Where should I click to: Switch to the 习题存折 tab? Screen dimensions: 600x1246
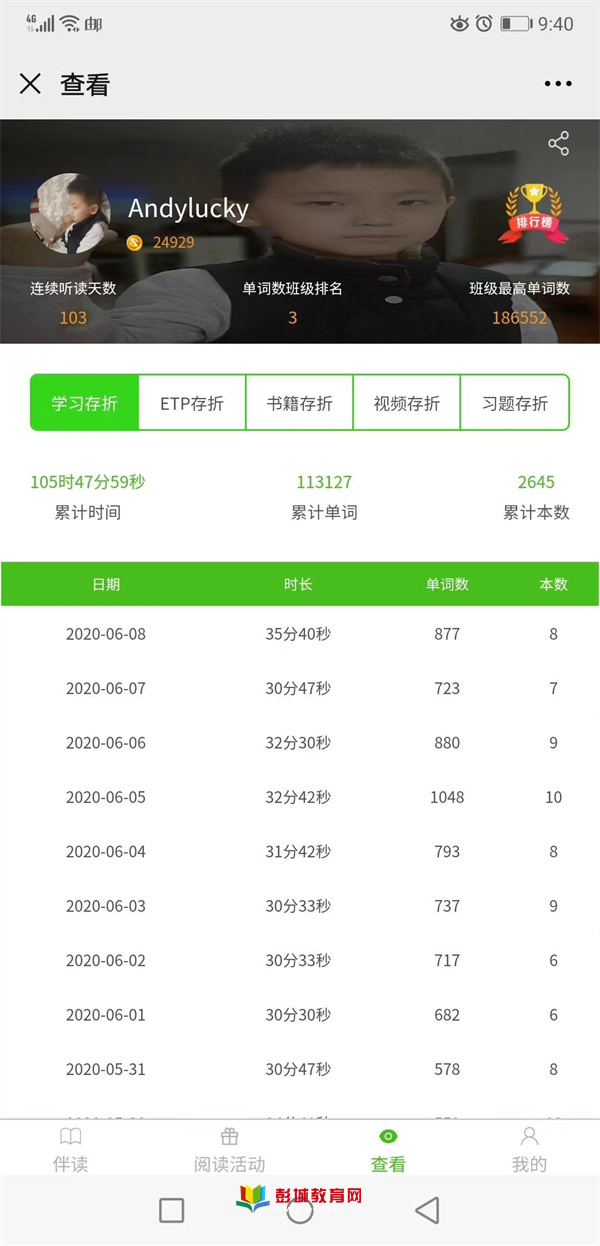[514, 403]
